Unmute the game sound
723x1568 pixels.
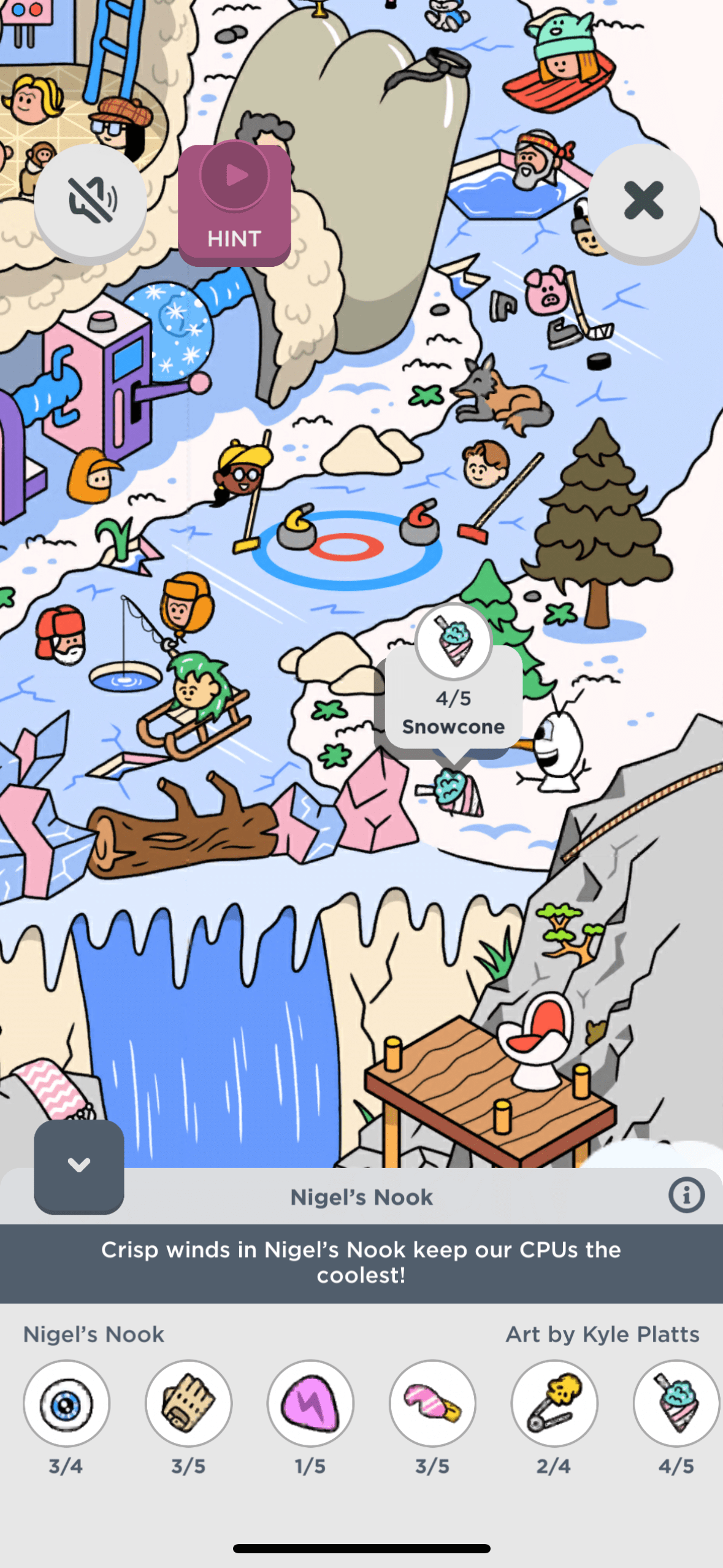click(x=90, y=200)
